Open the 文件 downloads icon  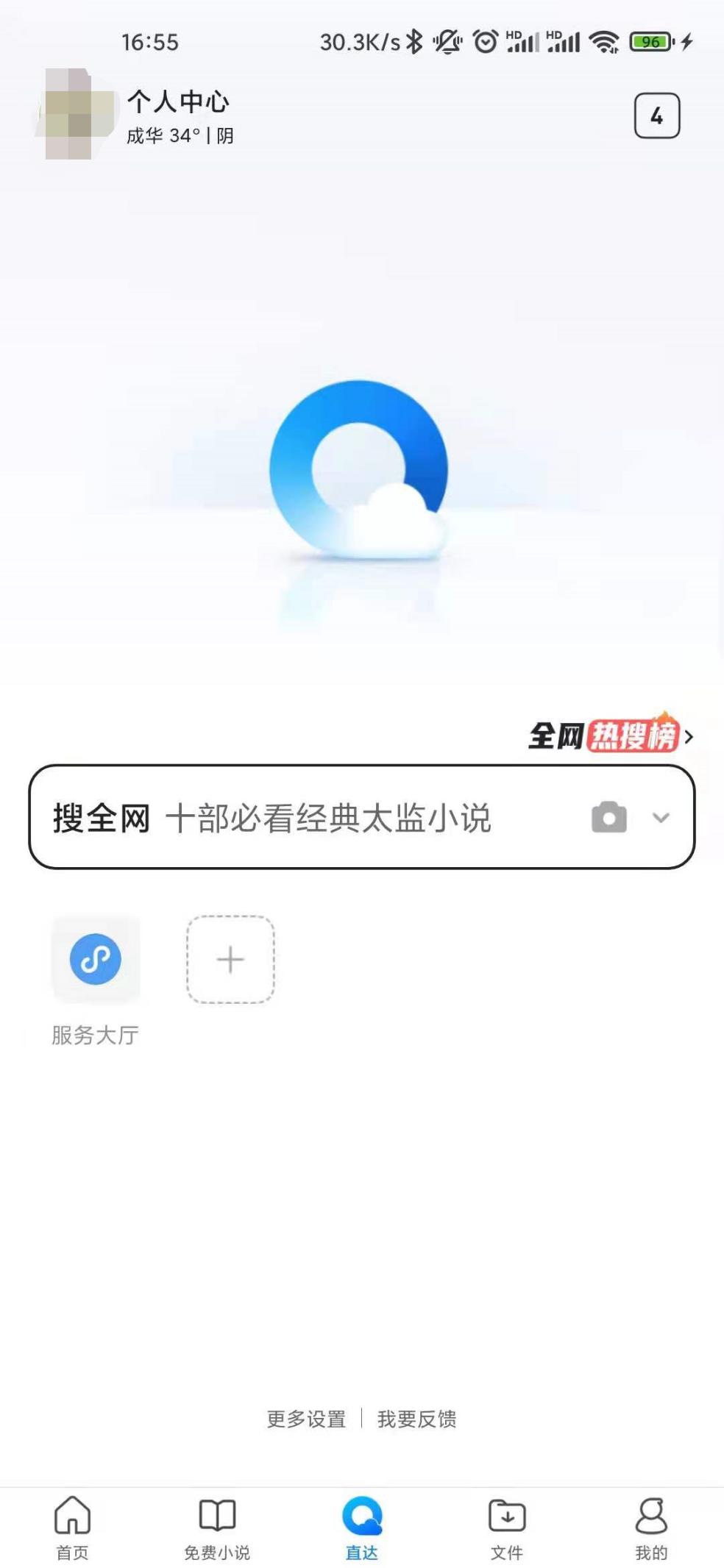506,1511
